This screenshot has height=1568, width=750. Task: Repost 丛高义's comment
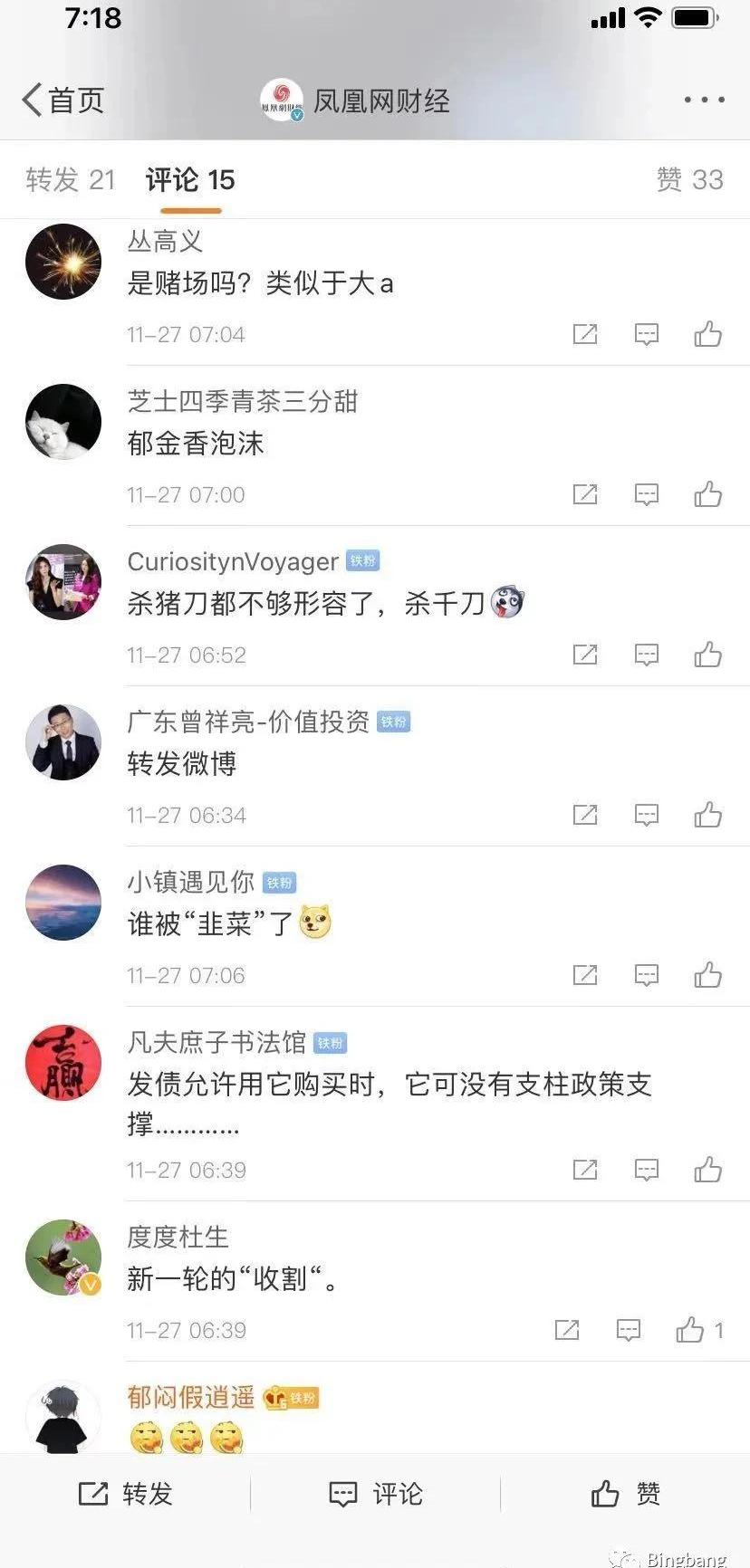pyautogui.click(x=585, y=334)
